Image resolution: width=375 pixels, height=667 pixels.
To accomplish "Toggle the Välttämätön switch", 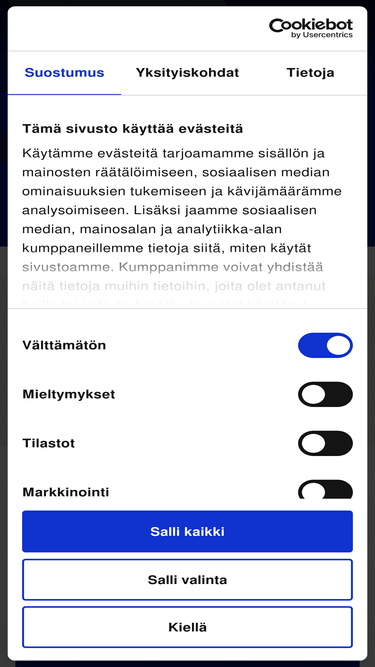I will pos(325,345).
